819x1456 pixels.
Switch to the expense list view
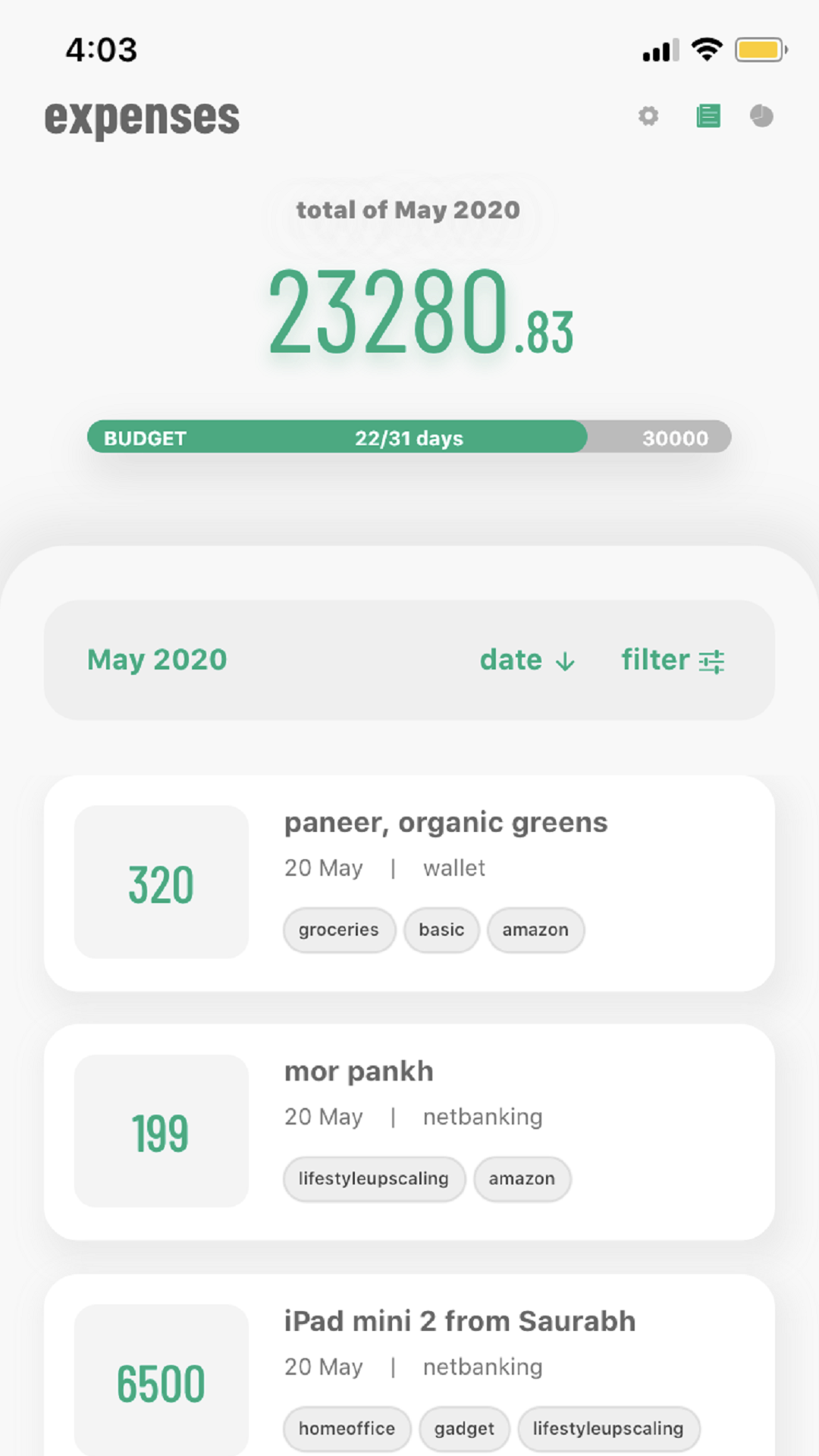point(708,116)
